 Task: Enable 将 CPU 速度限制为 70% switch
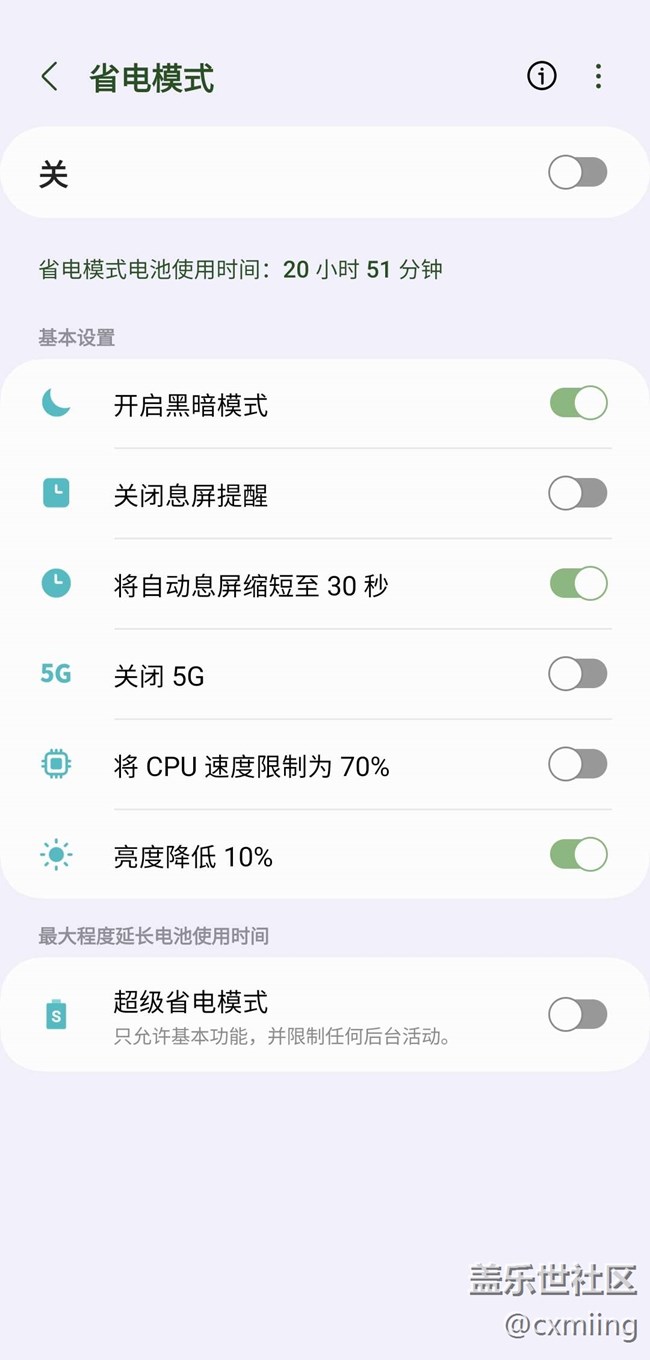pos(578,765)
